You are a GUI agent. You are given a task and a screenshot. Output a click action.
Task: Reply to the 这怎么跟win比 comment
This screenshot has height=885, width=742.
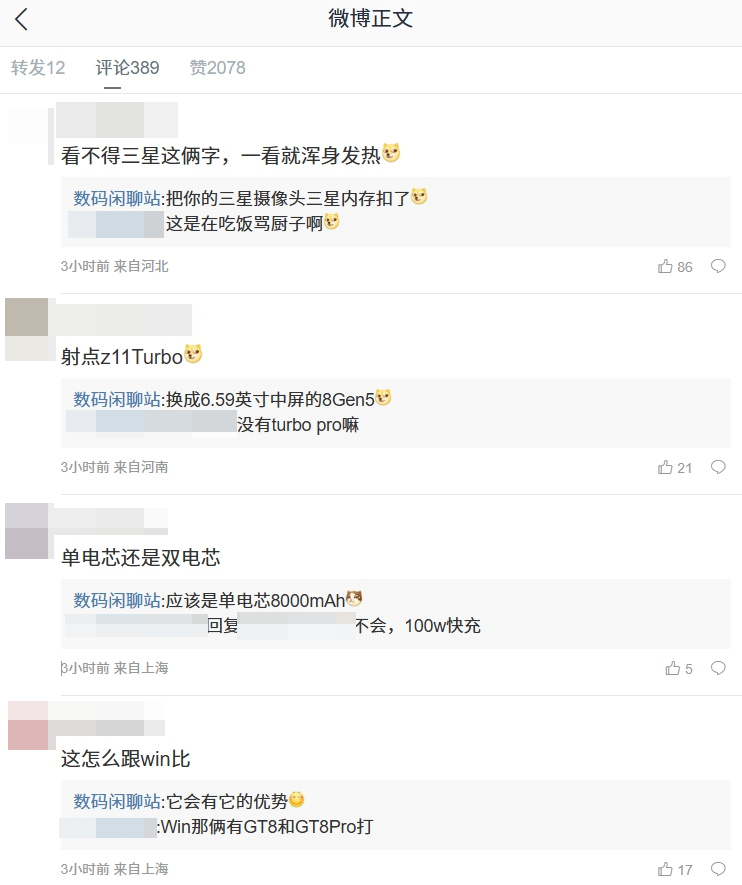click(x=718, y=869)
